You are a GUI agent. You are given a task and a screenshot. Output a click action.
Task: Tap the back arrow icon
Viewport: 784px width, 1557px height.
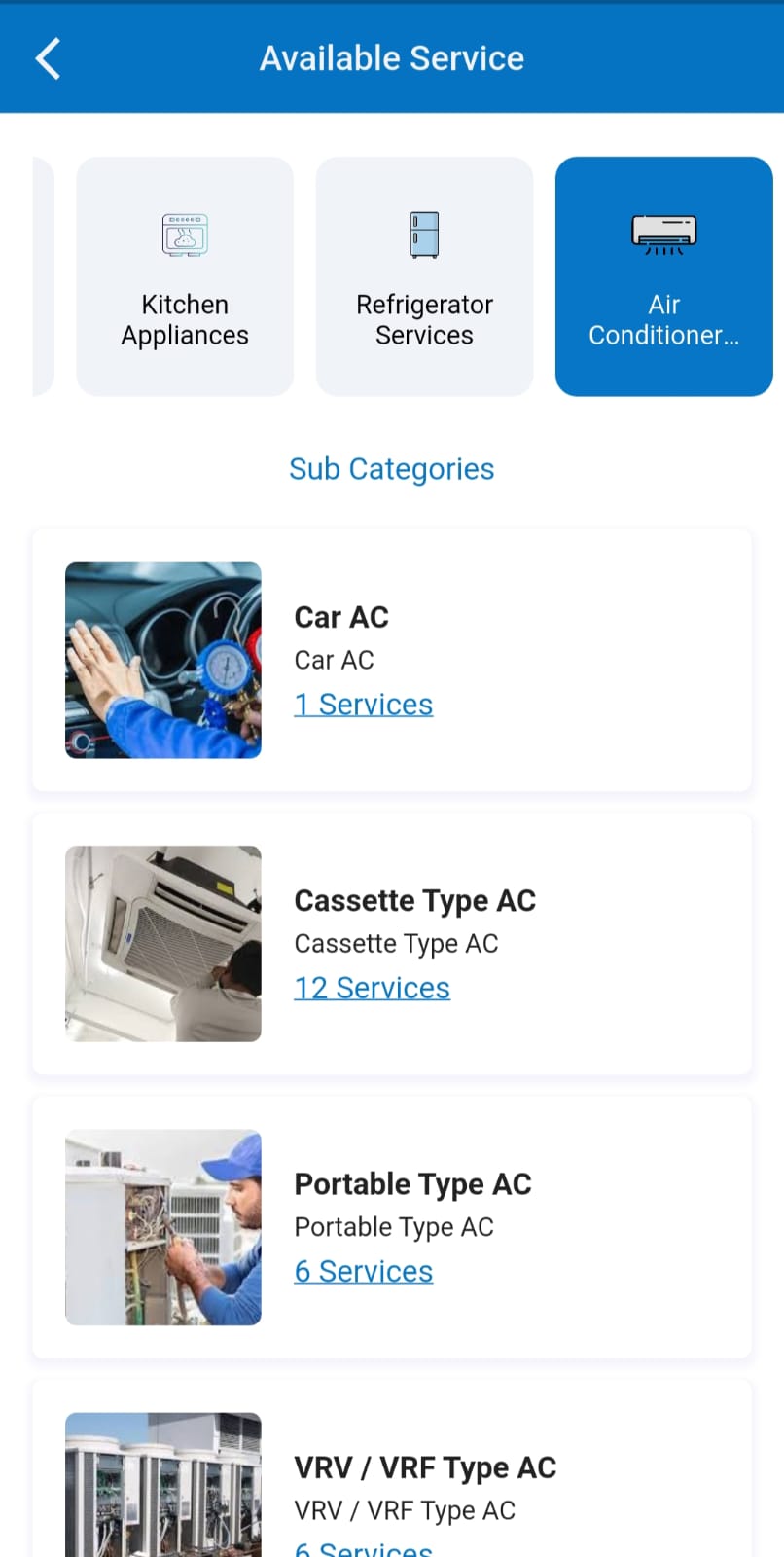click(x=47, y=57)
